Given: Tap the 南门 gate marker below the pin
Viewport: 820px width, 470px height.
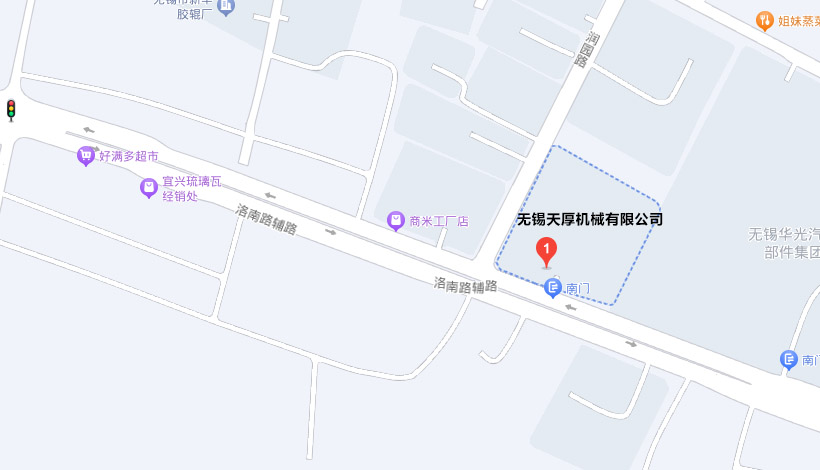Looking at the screenshot, I should pyautogui.click(x=553, y=288).
